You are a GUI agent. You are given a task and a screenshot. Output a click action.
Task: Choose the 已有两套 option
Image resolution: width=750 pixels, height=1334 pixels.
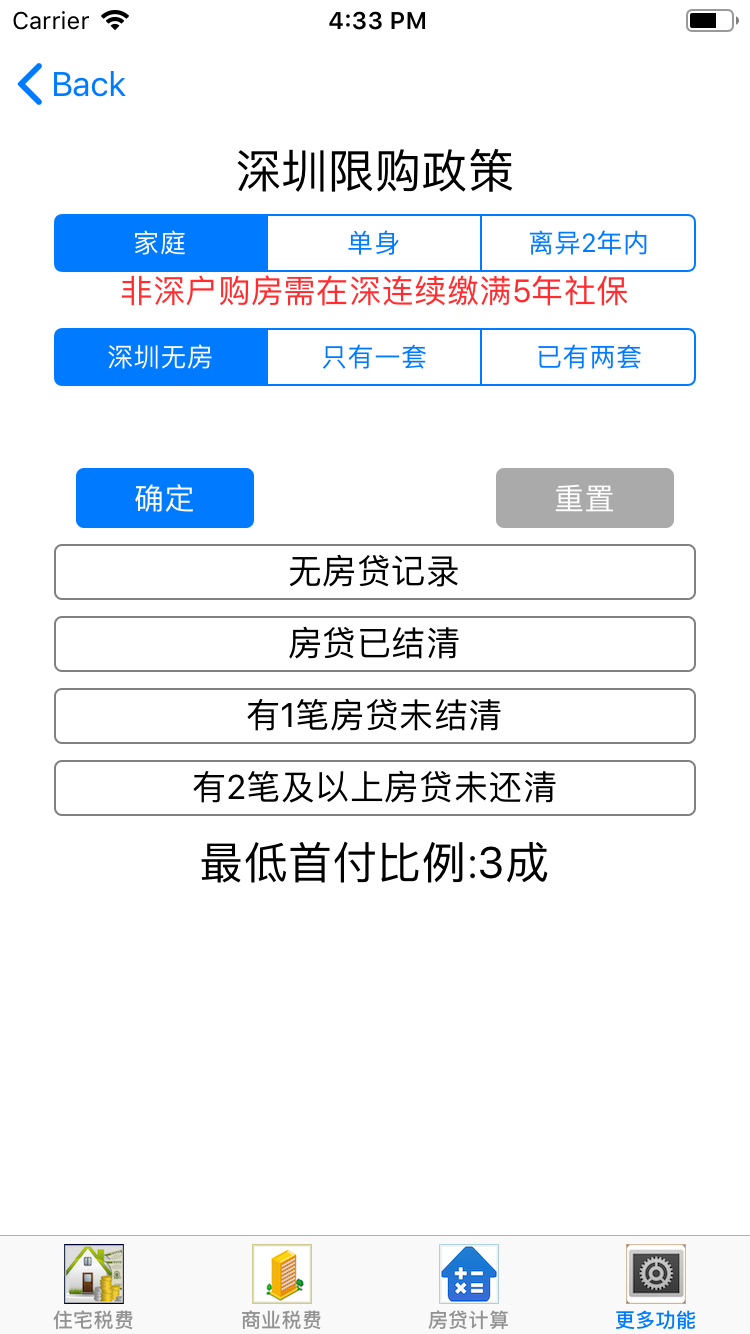tap(588, 357)
